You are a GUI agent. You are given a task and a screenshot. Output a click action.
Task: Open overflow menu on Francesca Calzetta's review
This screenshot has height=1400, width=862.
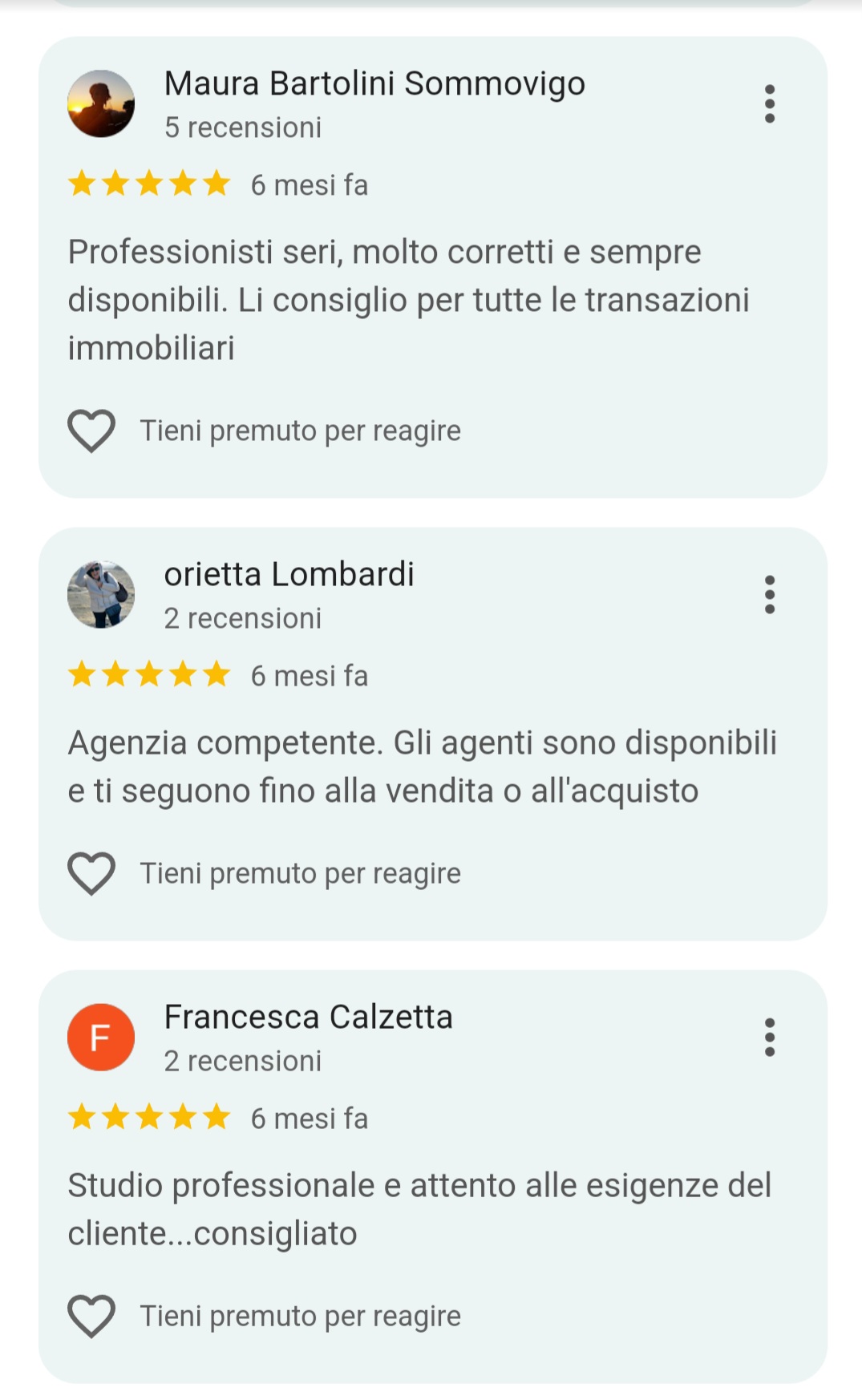point(770,1038)
